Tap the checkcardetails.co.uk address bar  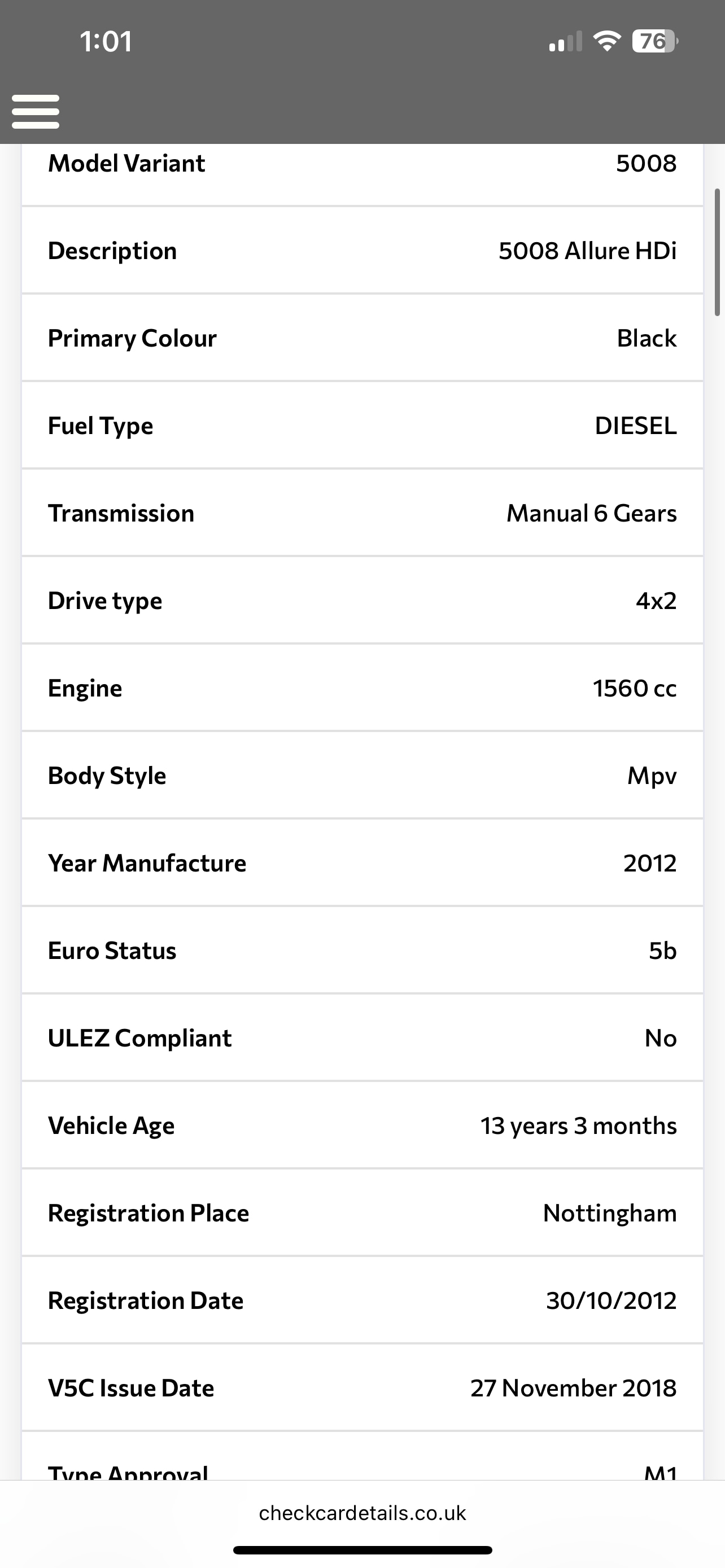click(362, 1513)
